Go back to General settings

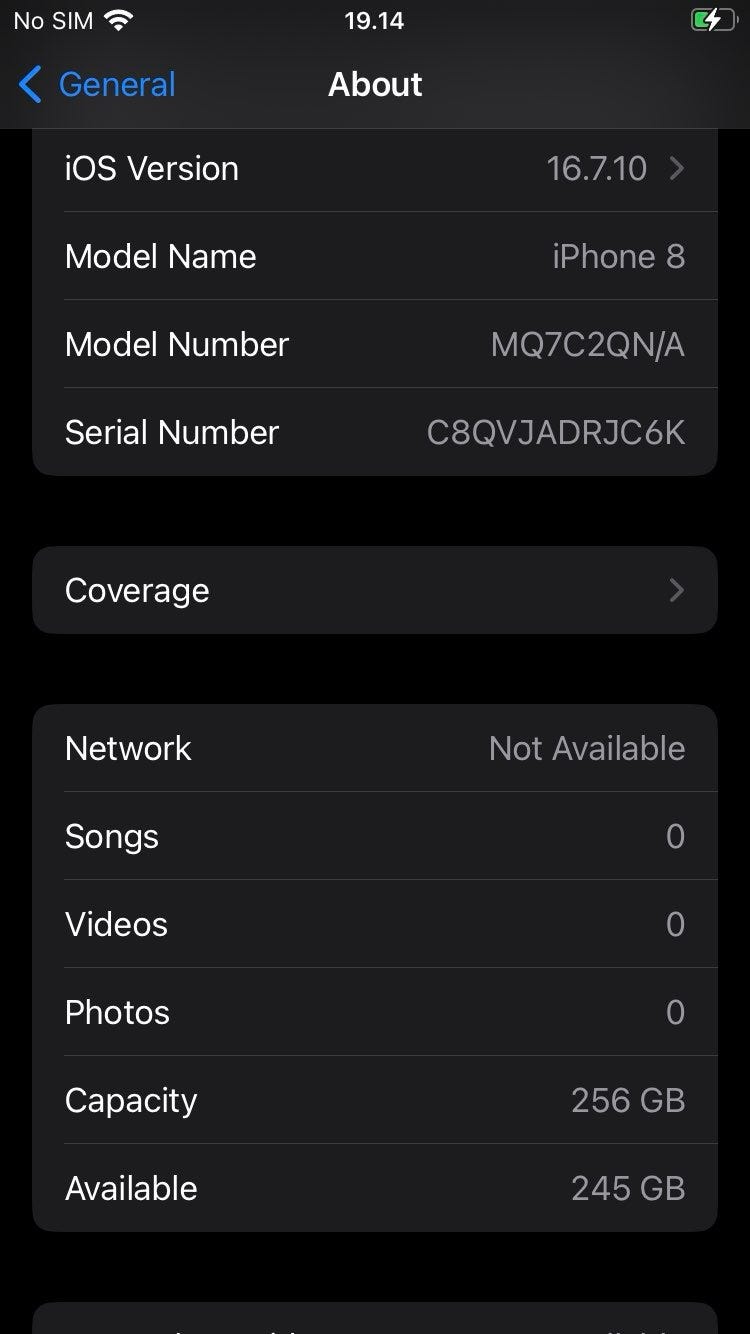point(97,85)
